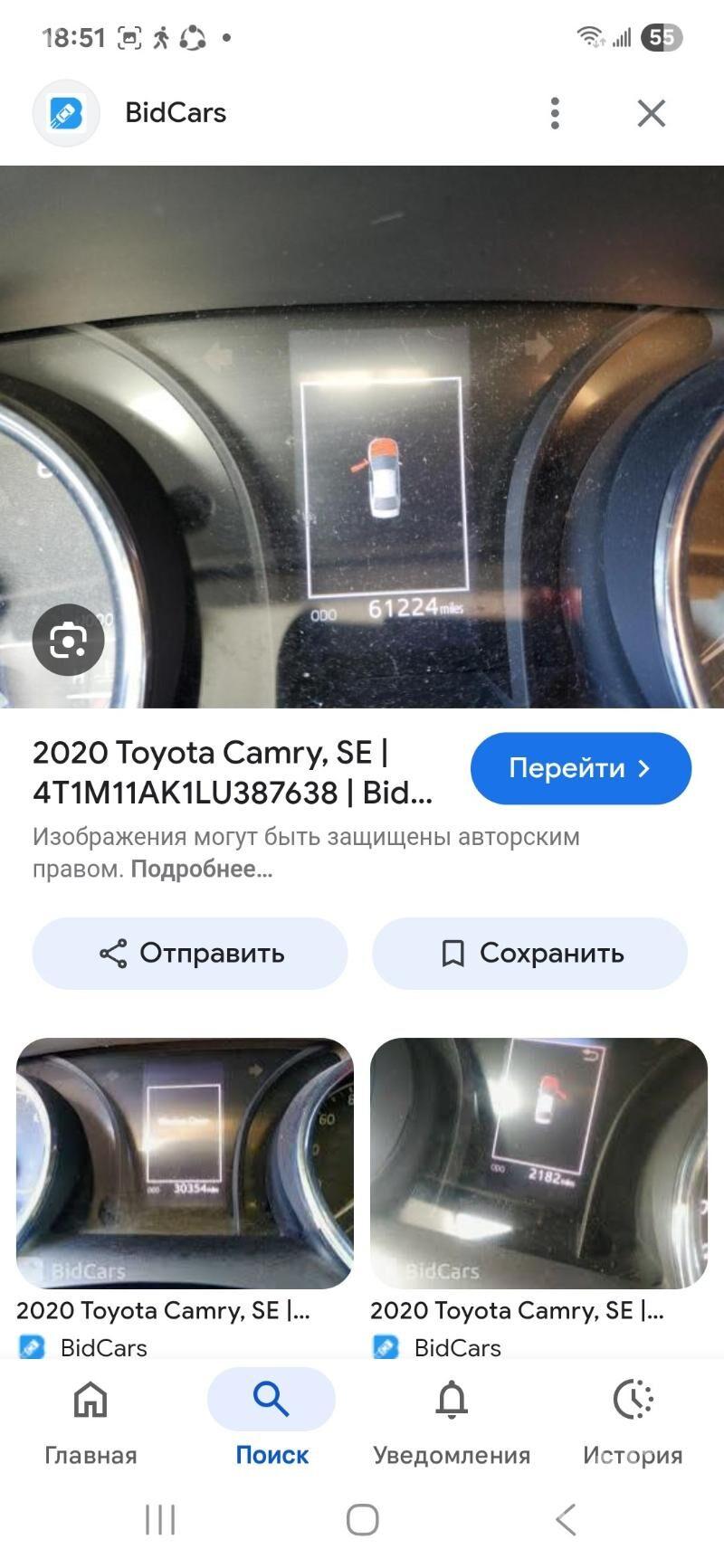Tap the Перейти button to visit the site
This screenshot has width=724, height=1568.
point(580,768)
